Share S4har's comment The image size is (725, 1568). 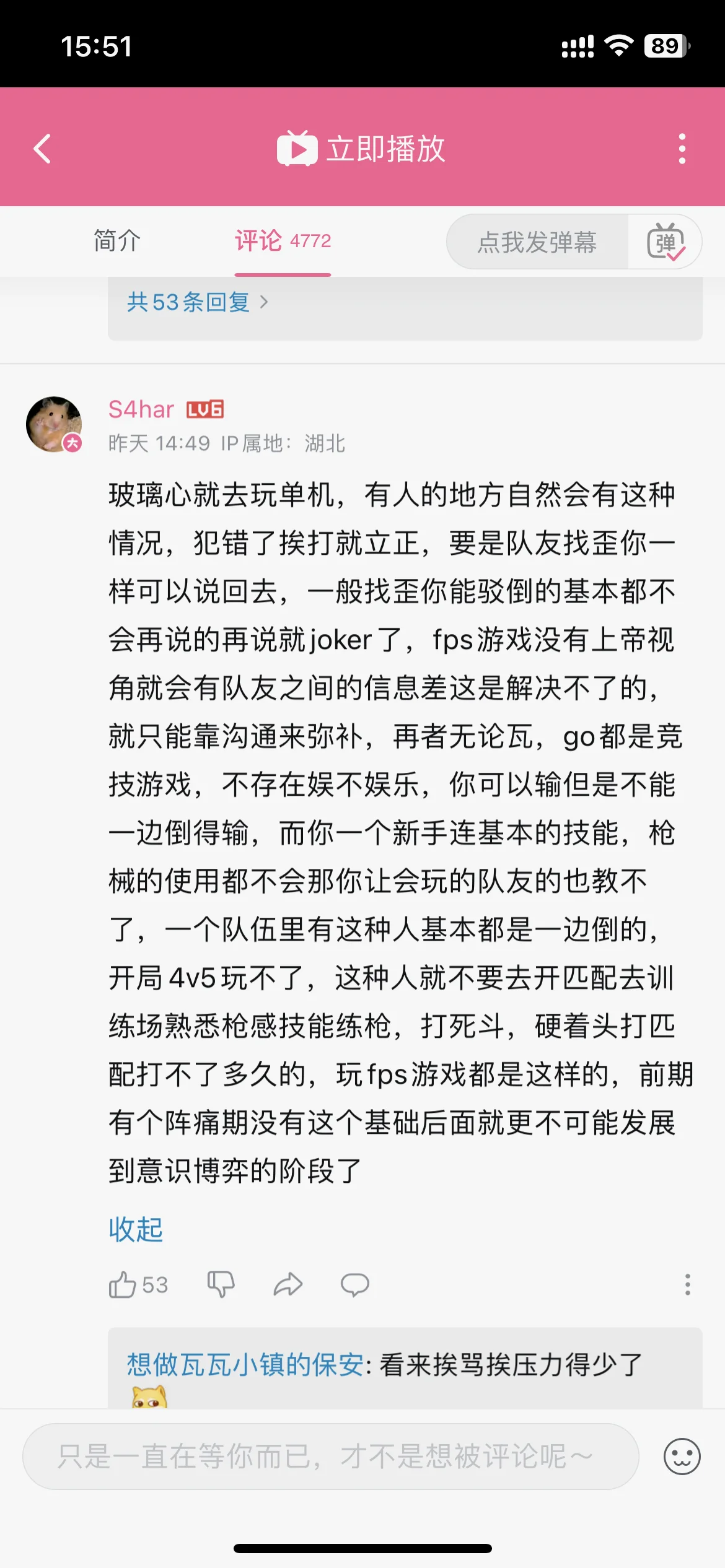(x=288, y=1285)
